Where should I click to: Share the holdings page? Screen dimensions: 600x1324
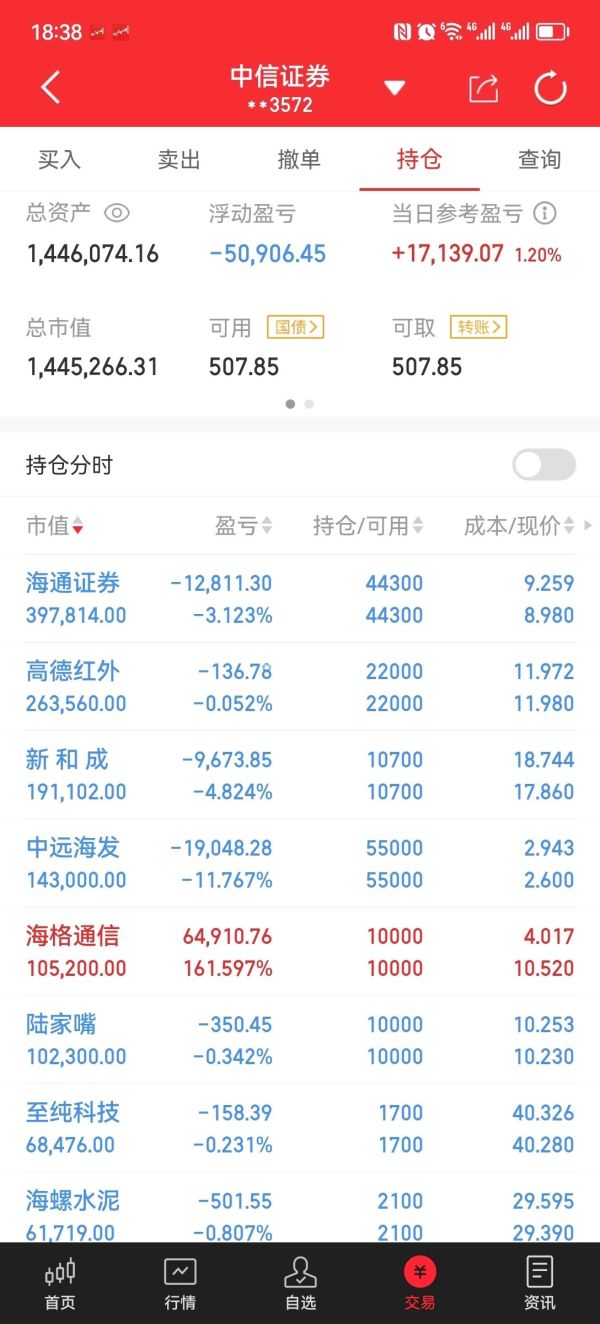click(x=483, y=88)
